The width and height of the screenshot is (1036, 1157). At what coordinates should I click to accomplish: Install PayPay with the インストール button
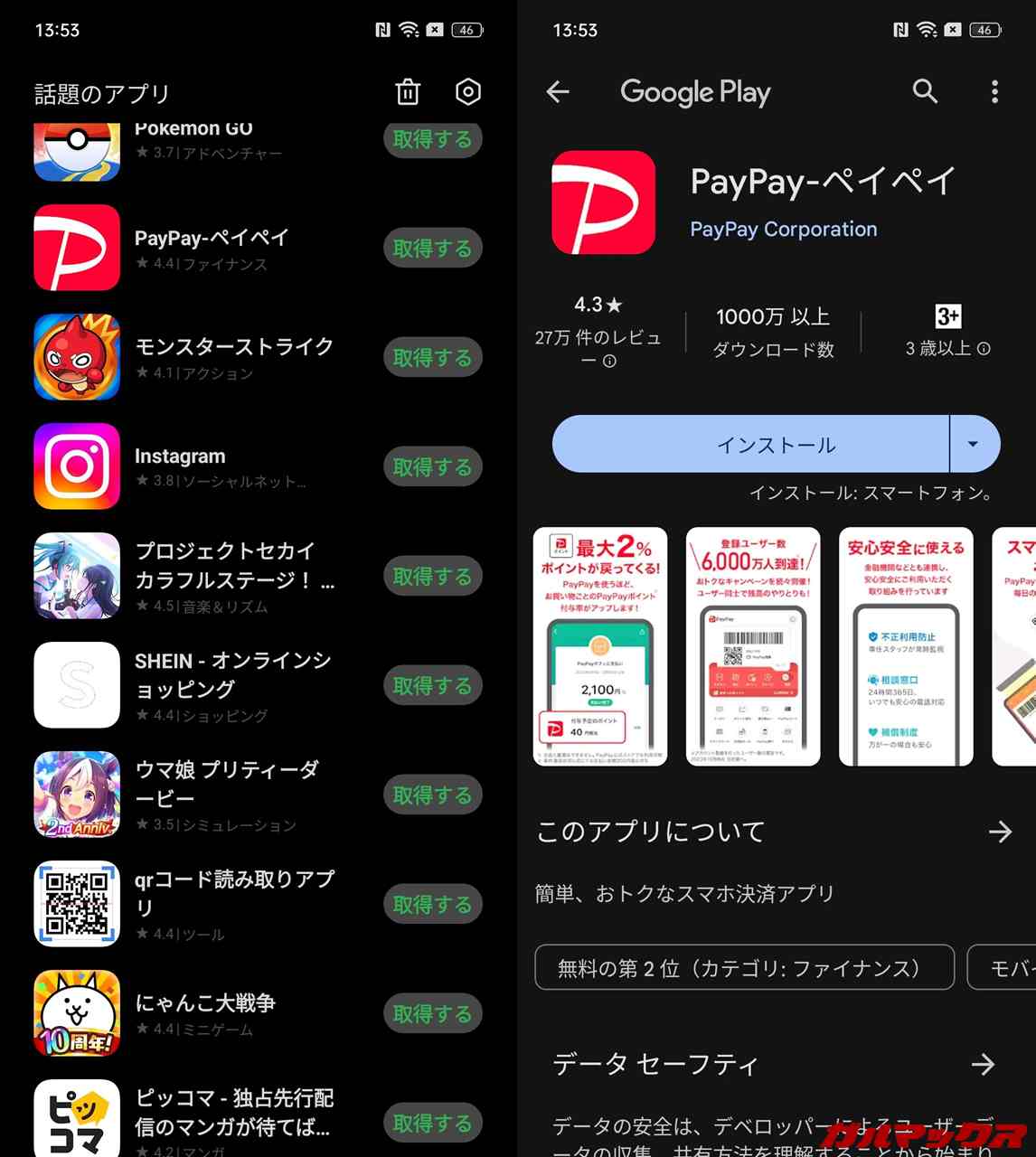750,445
